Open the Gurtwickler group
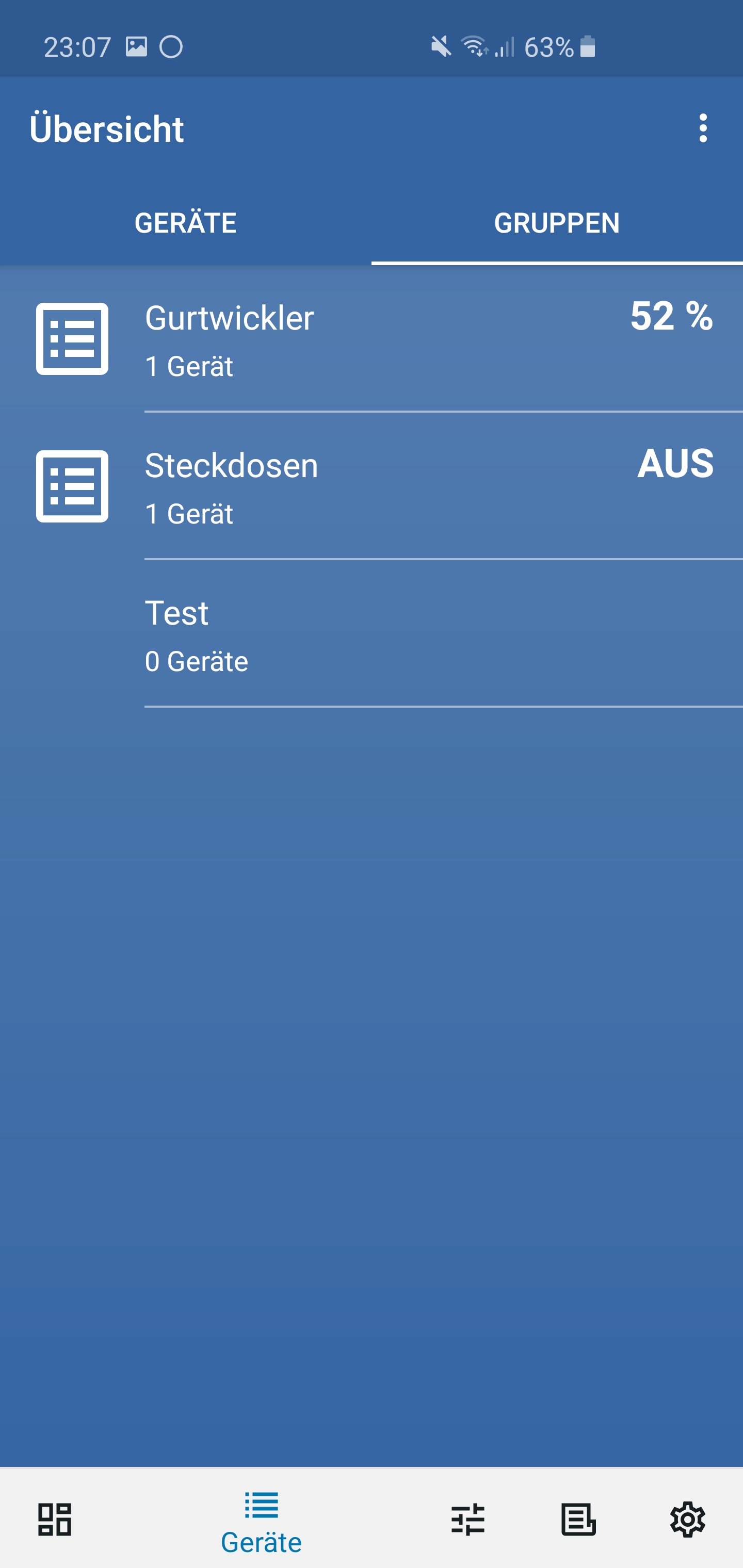The width and height of the screenshot is (743, 1568). point(372,339)
